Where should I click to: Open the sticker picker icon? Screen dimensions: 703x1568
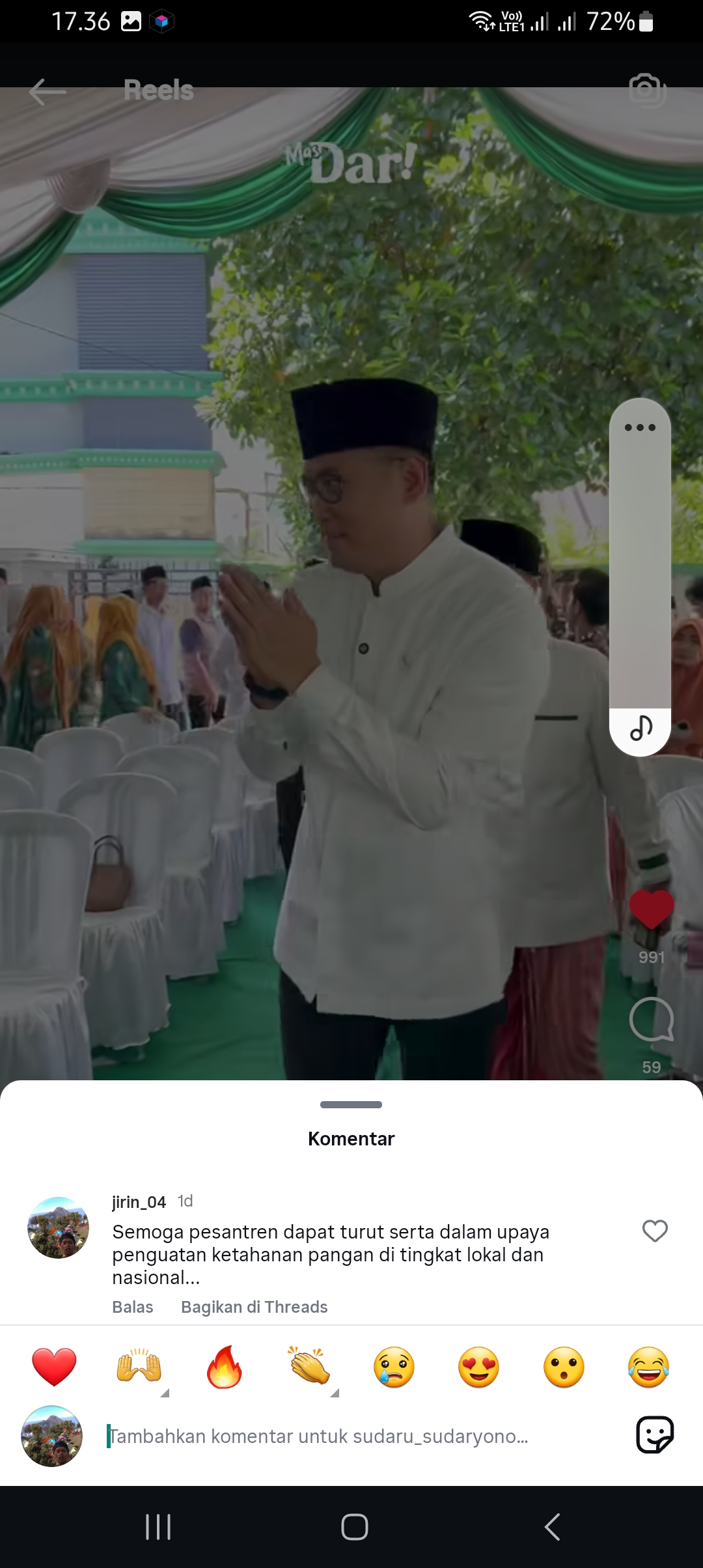654,1435
